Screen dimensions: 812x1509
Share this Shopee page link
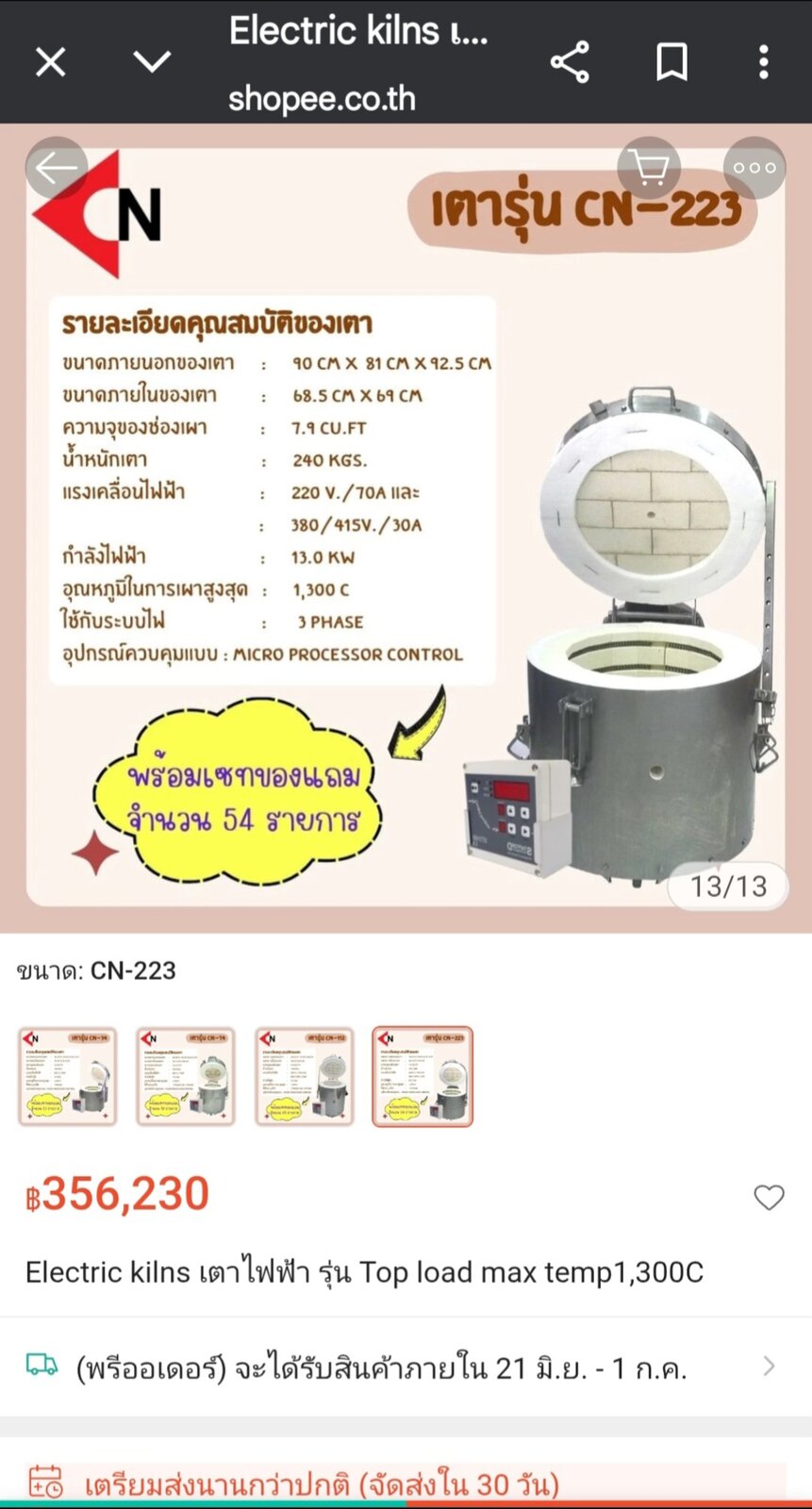pos(570,63)
